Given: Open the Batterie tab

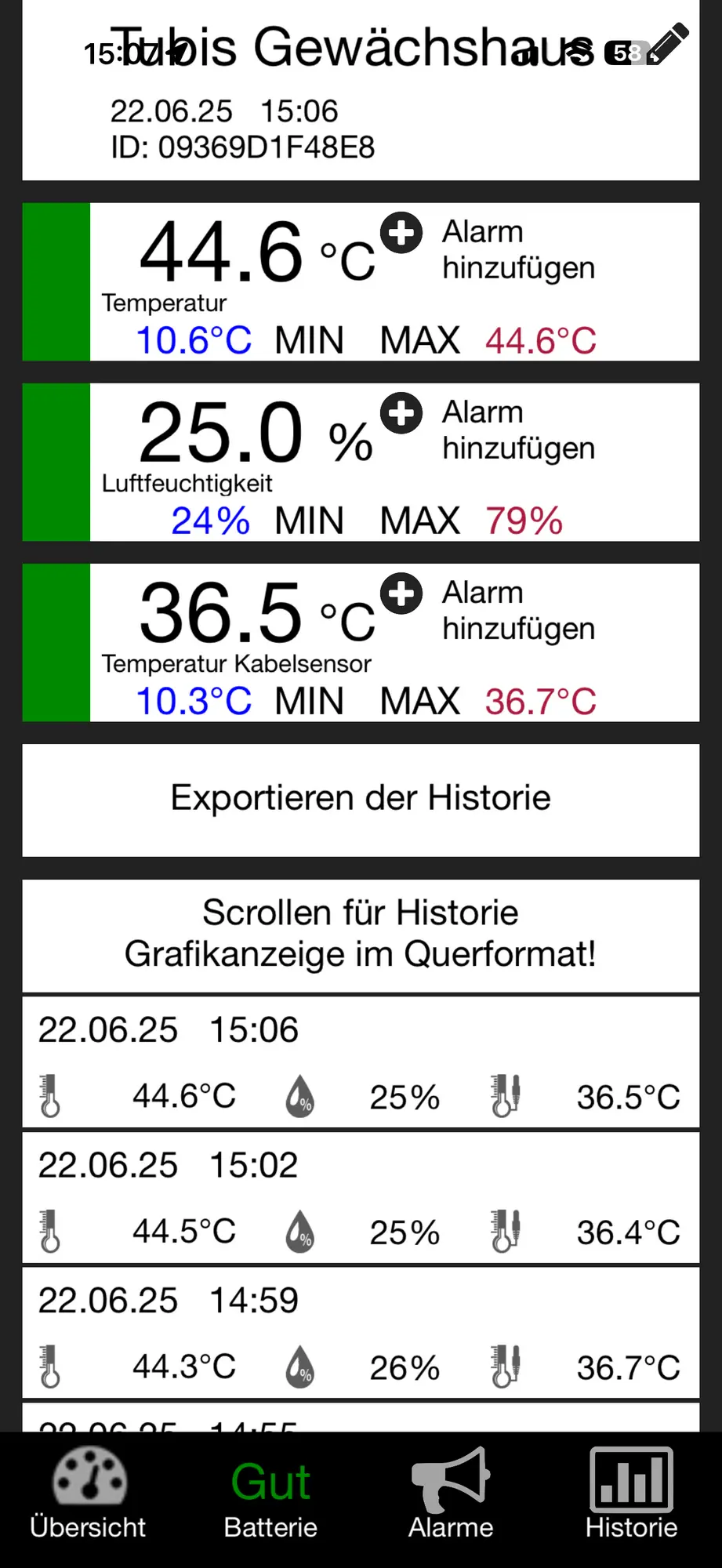Looking at the screenshot, I should click(x=270, y=1495).
